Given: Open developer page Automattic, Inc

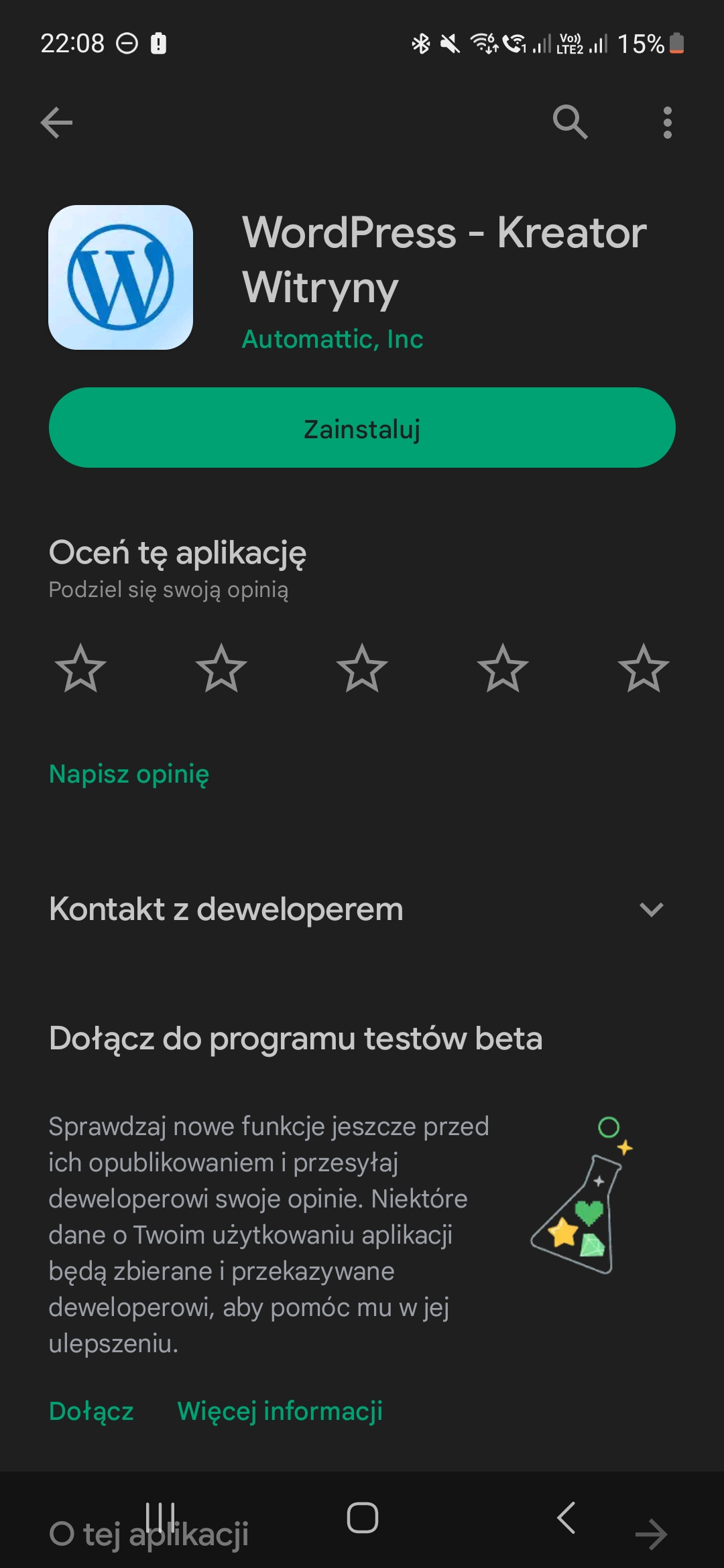Looking at the screenshot, I should coord(333,339).
